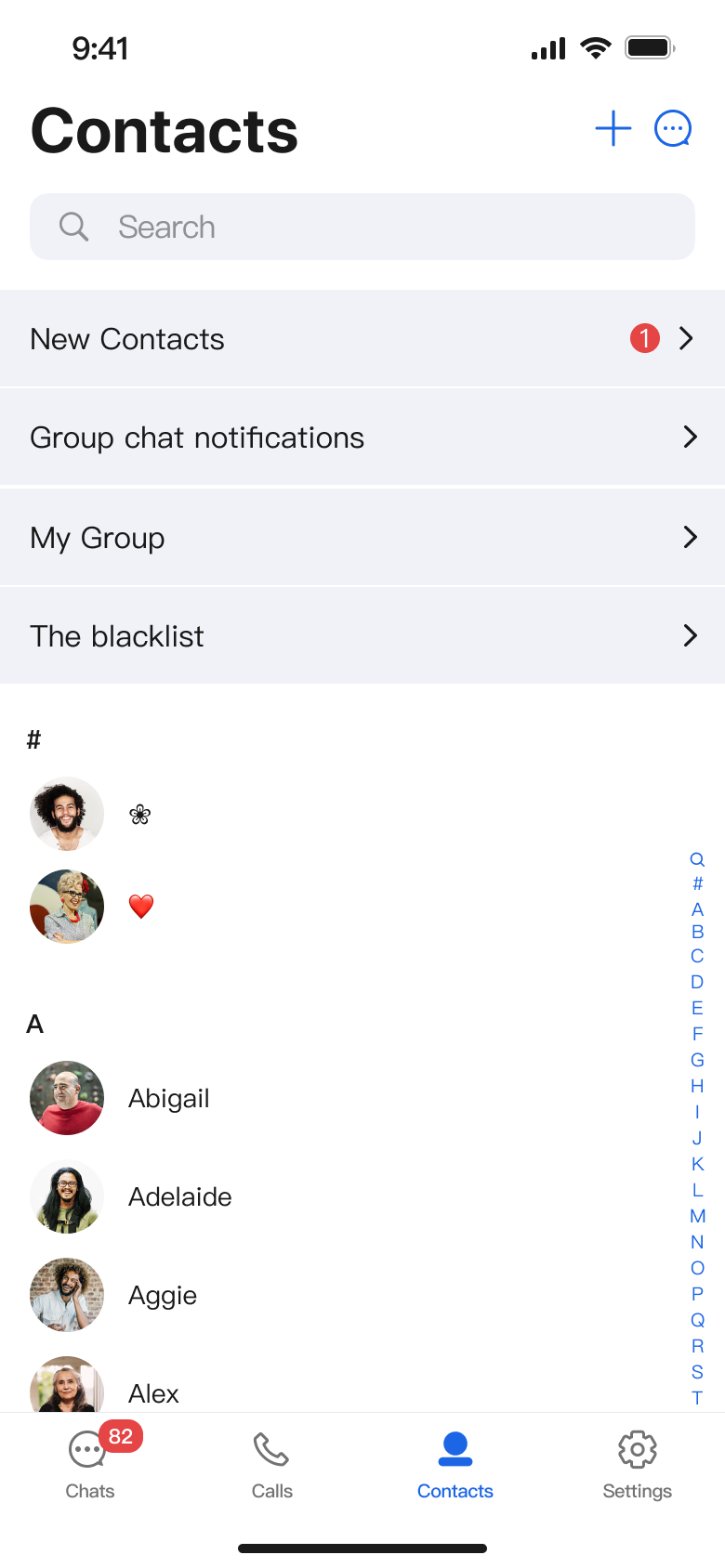Open the chat bubble icon in header
This screenshot has width=725, height=1568.
(673, 129)
